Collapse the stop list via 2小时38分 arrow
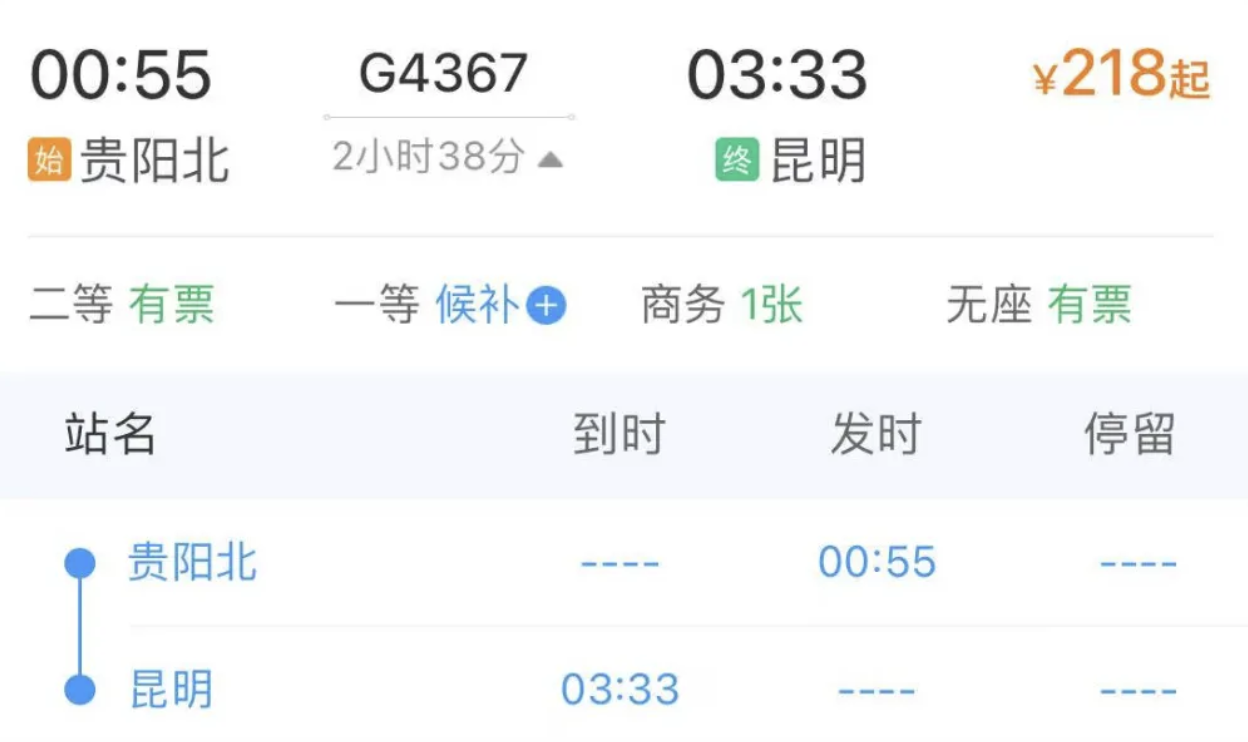The height and width of the screenshot is (742, 1248). point(550,159)
